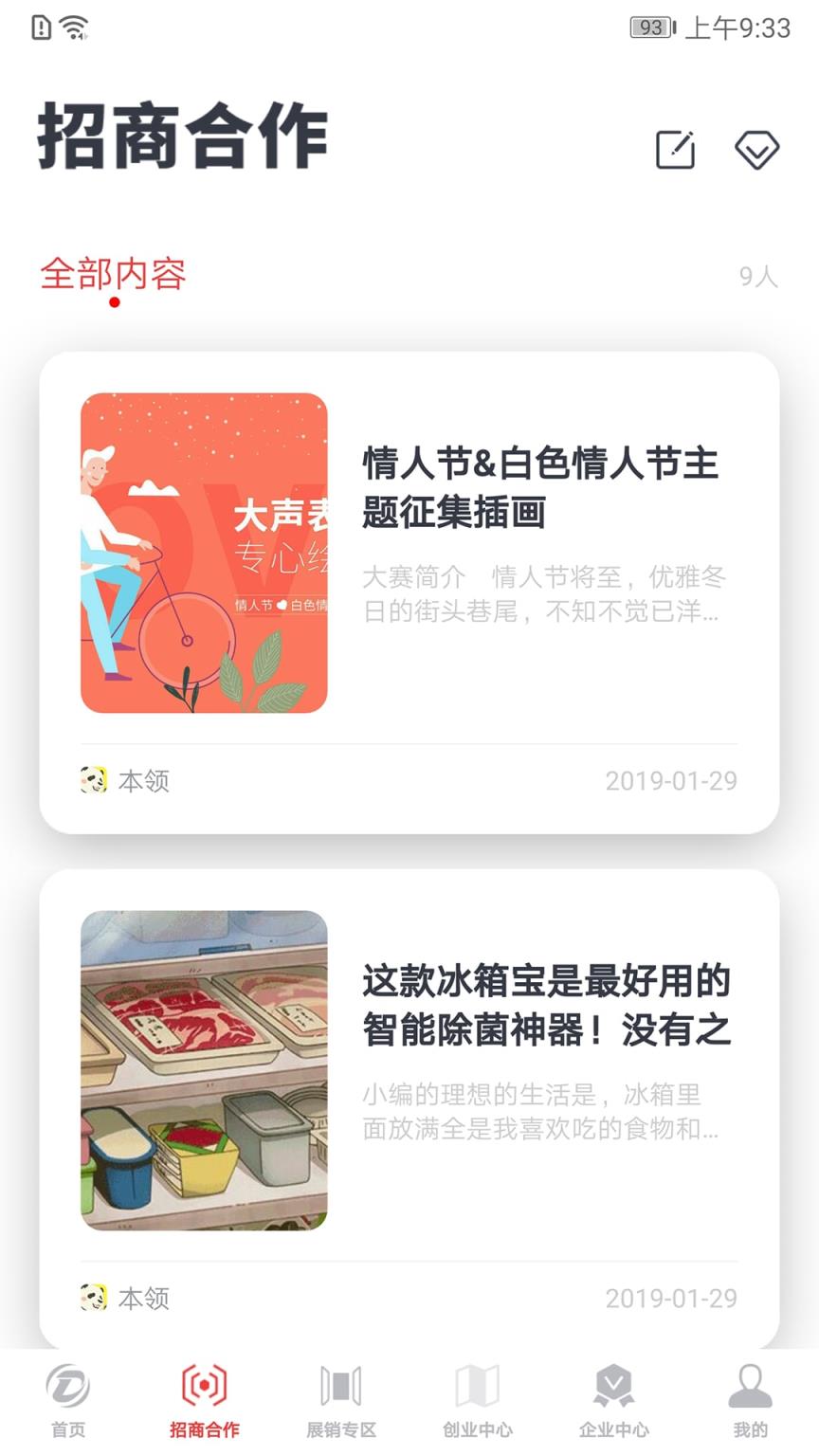Click the 2019-01-29 date on first post
This screenshot has width=819, height=1456.
[x=673, y=781]
